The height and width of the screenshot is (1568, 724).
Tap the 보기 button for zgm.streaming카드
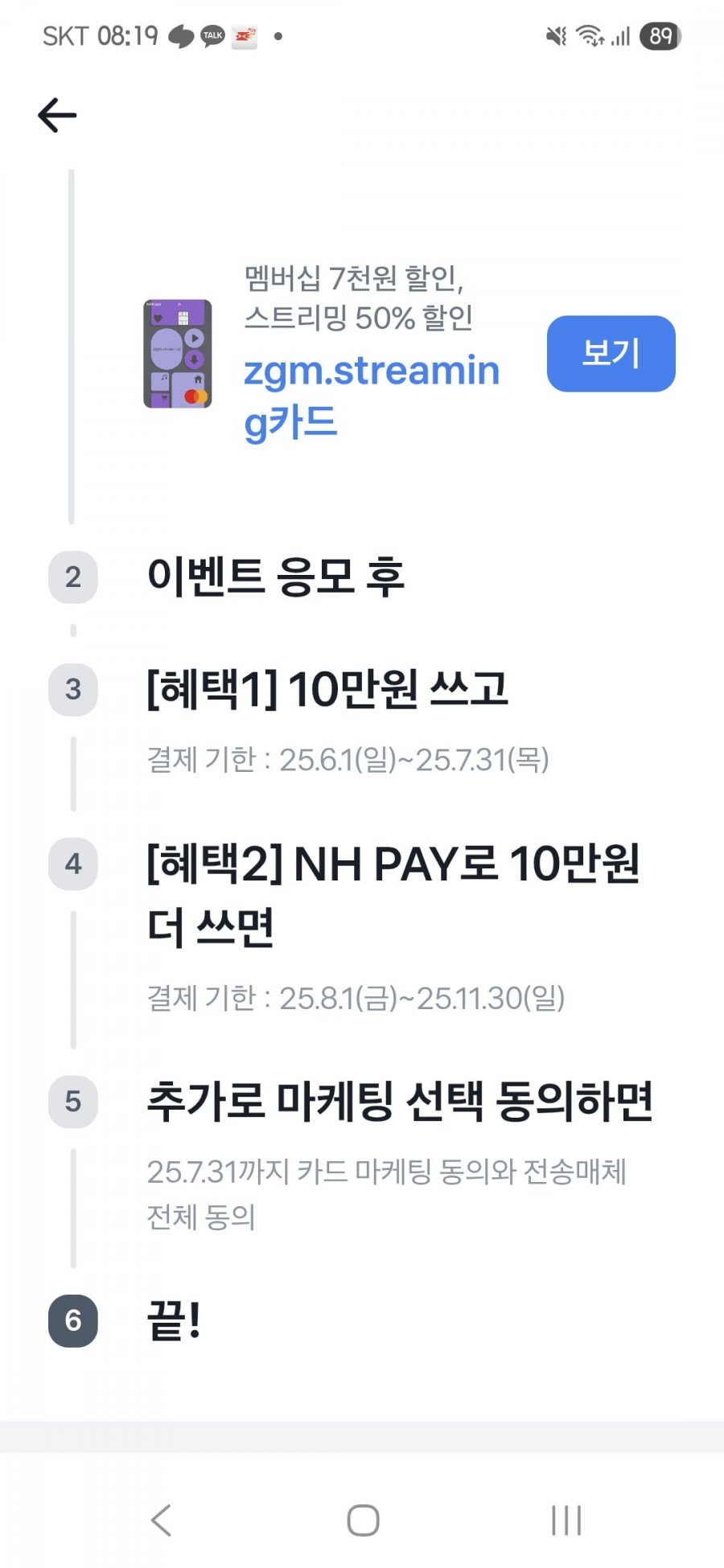click(x=611, y=354)
